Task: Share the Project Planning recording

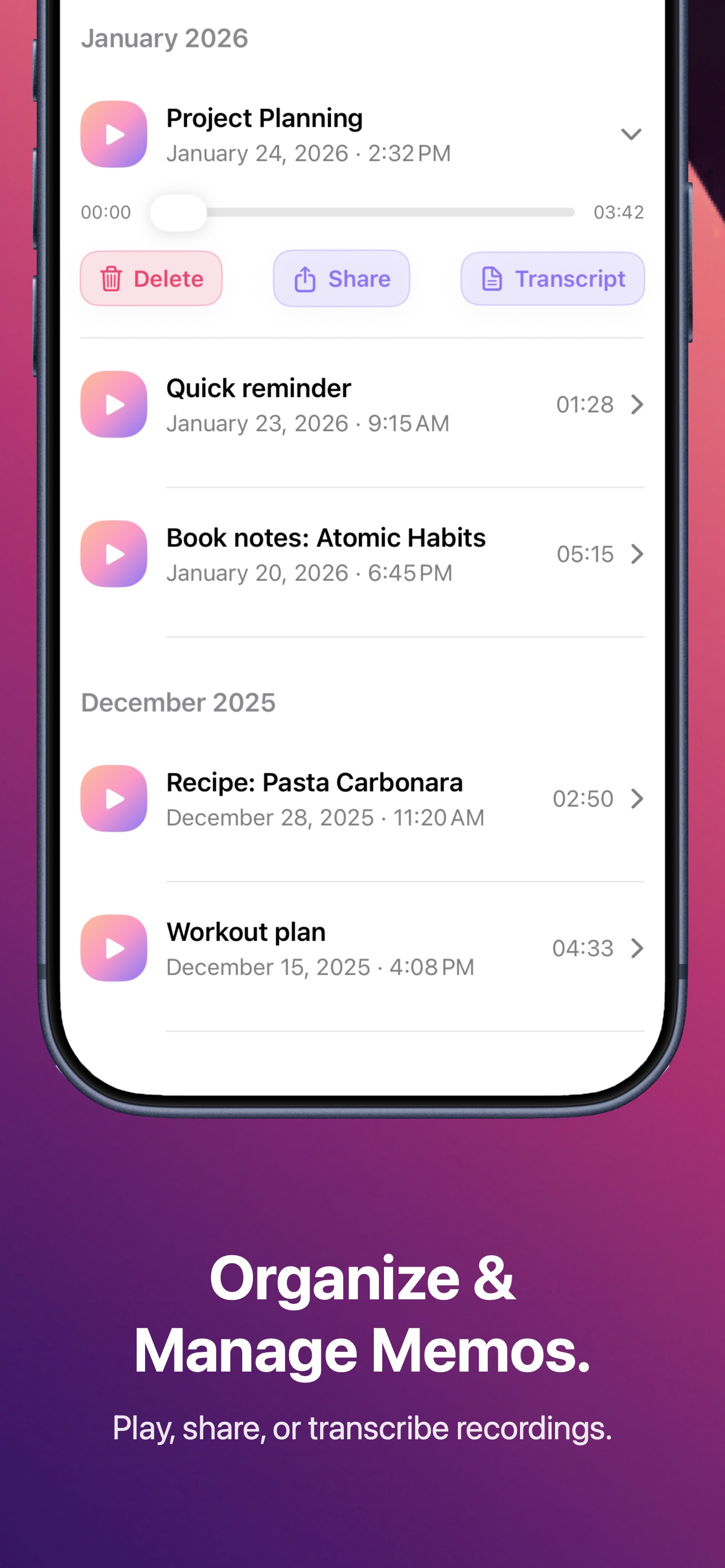Action: [340, 279]
